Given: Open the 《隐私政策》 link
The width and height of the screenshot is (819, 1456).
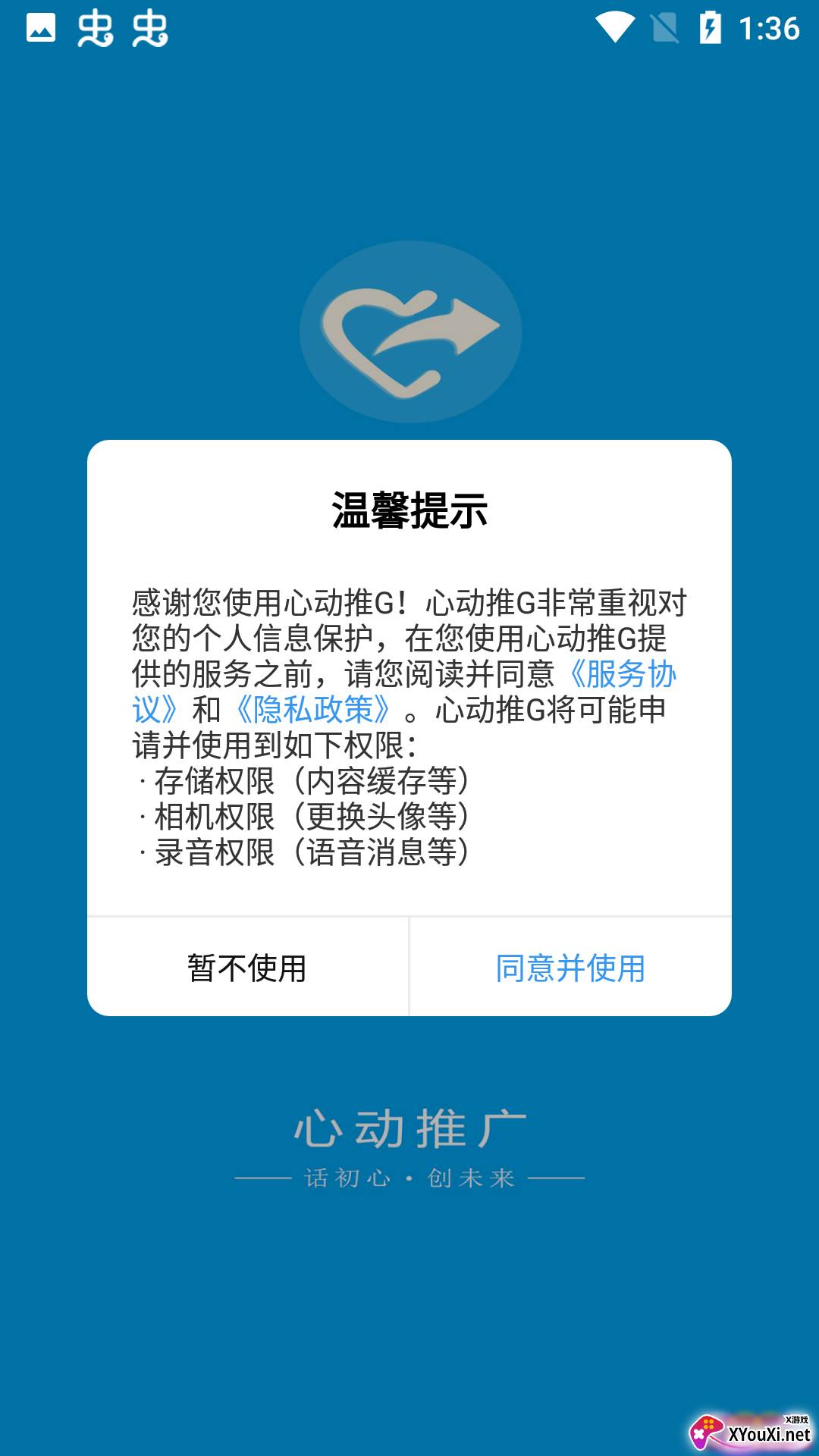Looking at the screenshot, I should (x=313, y=710).
